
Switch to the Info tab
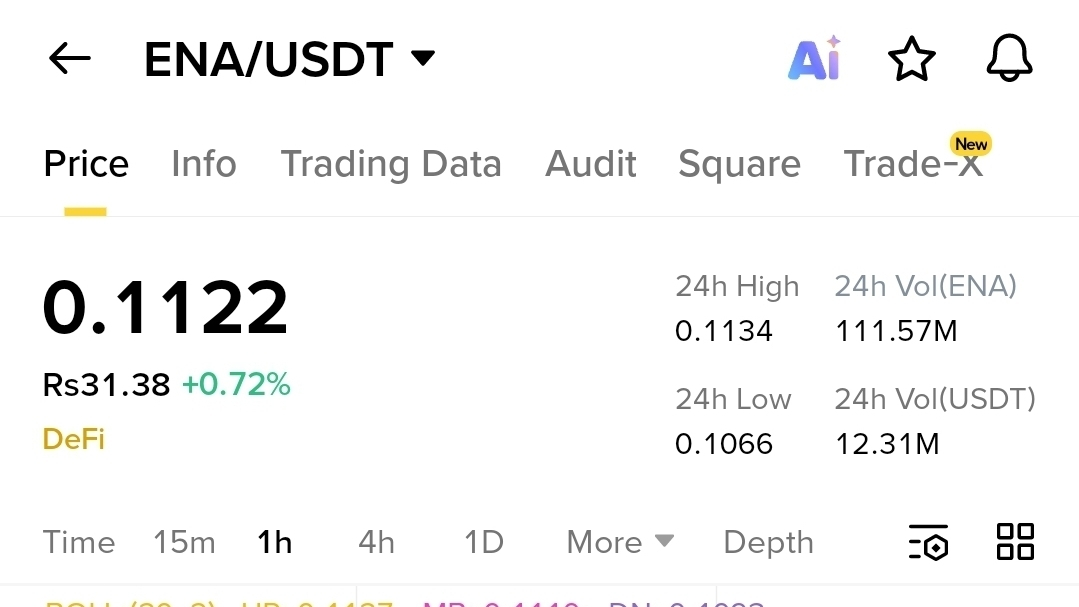[204, 164]
